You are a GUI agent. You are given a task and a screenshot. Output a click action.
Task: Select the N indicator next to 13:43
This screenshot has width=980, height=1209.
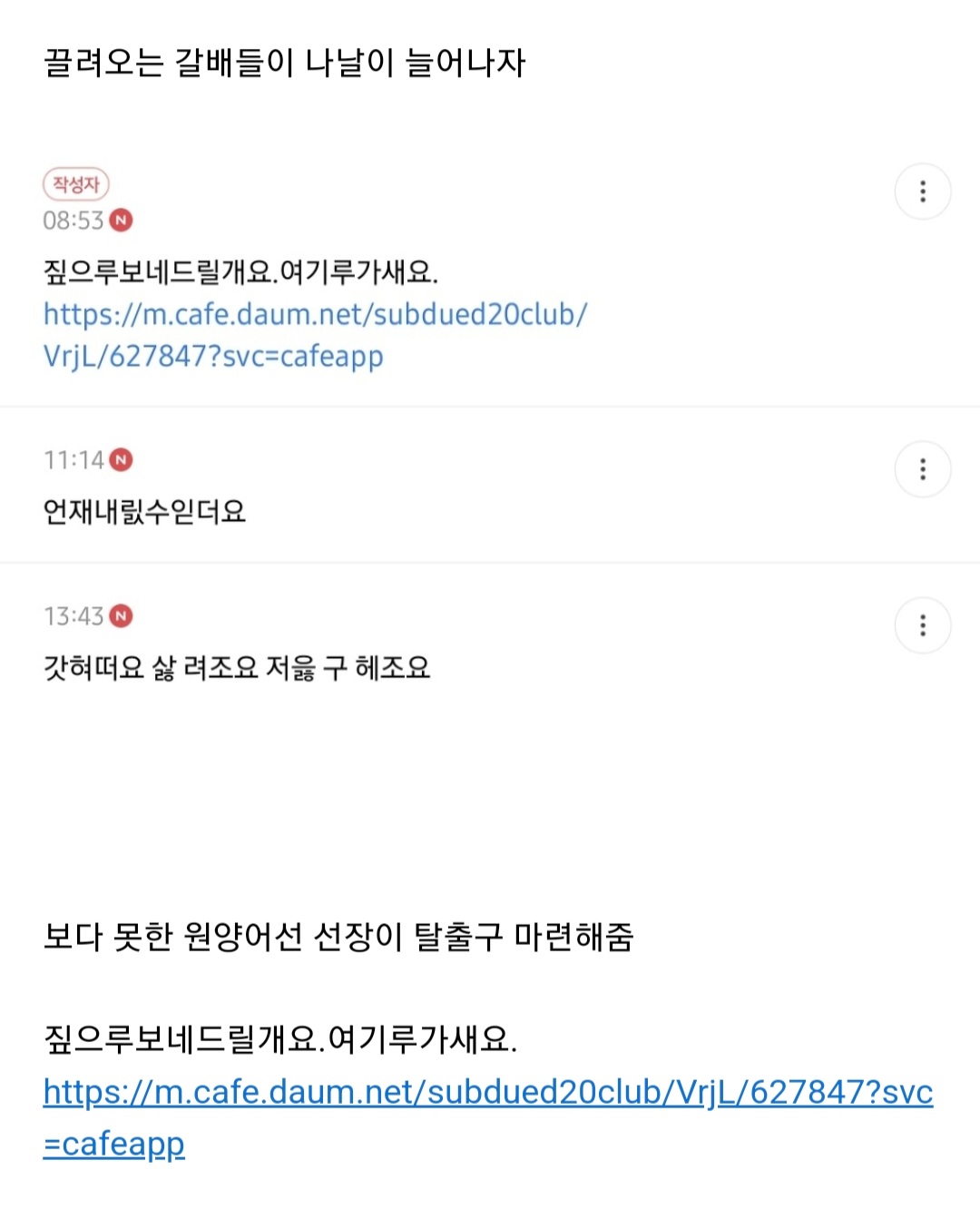click(121, 615)
